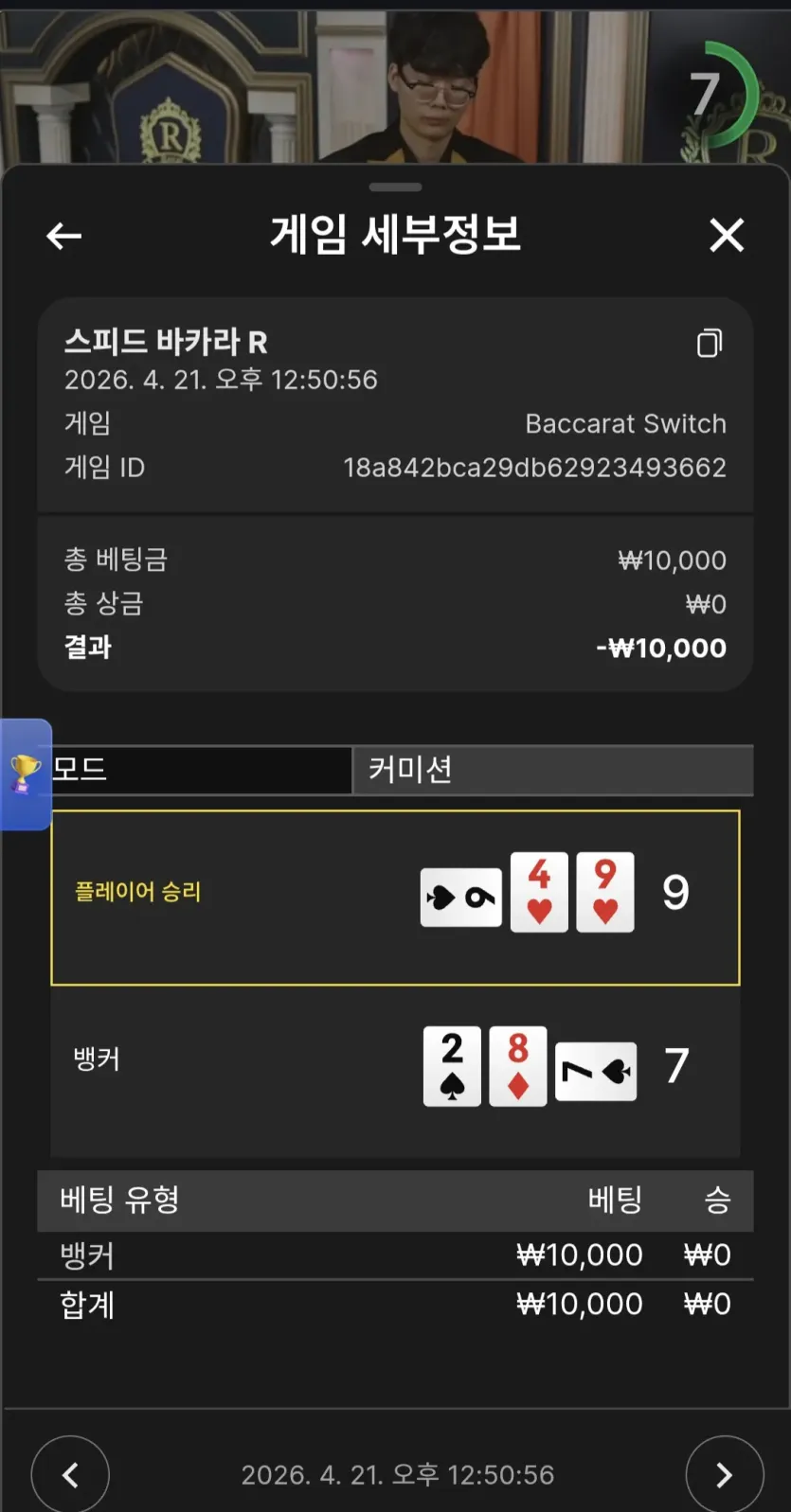Copy the game ID details
This screenshot has height=1512, width=791.
point(710,343)
